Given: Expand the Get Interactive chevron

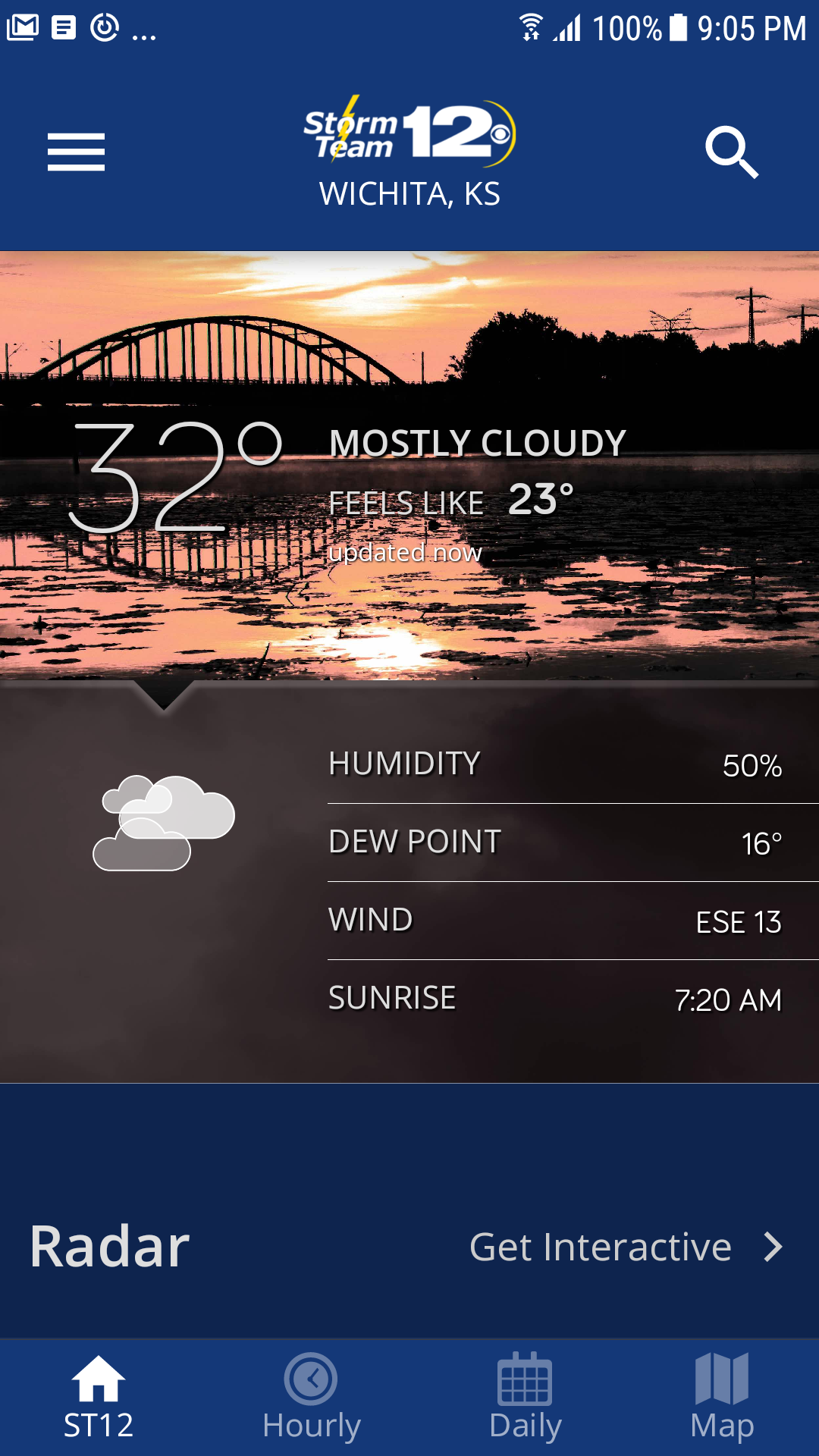Looking at the screenshot, I should point(772,1246).
